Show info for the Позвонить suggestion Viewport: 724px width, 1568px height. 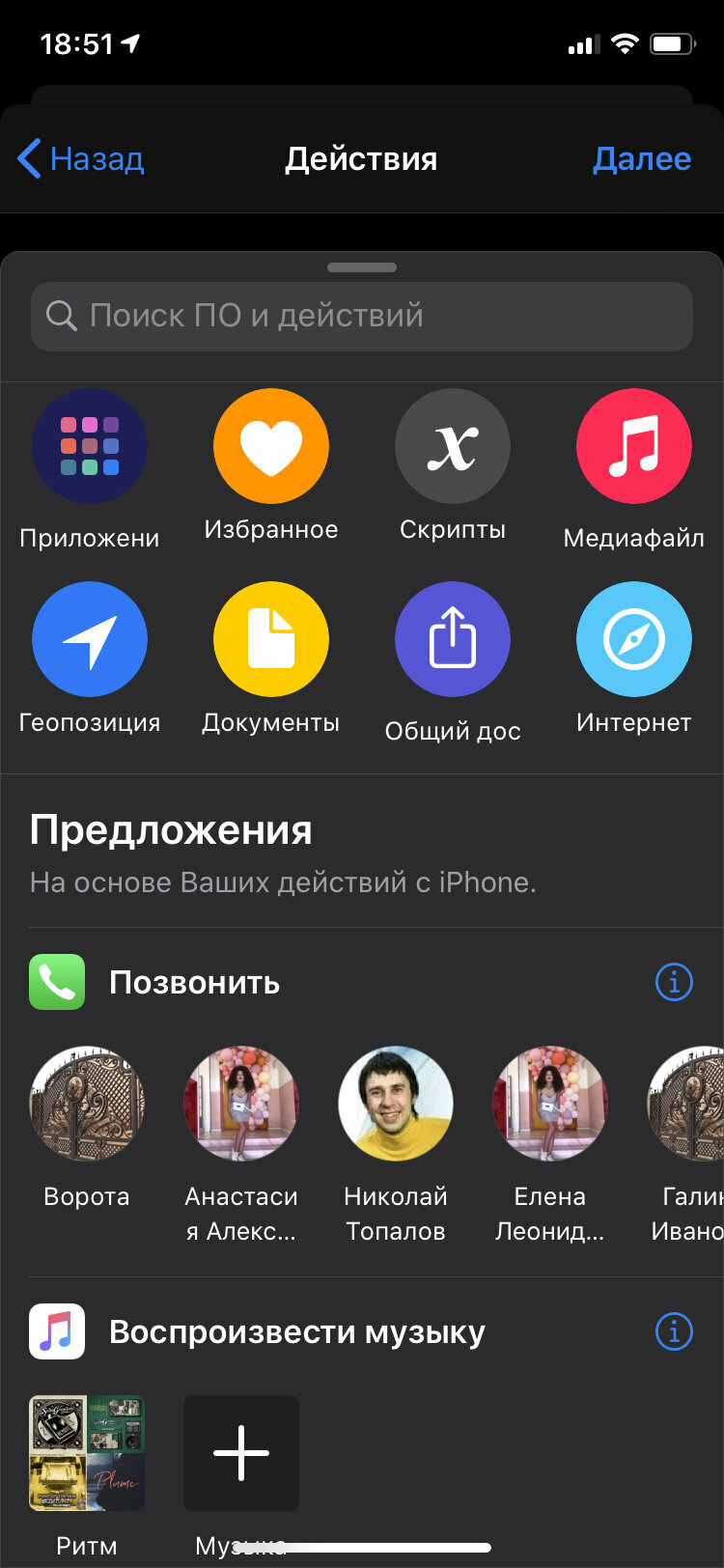coord(674,982)
